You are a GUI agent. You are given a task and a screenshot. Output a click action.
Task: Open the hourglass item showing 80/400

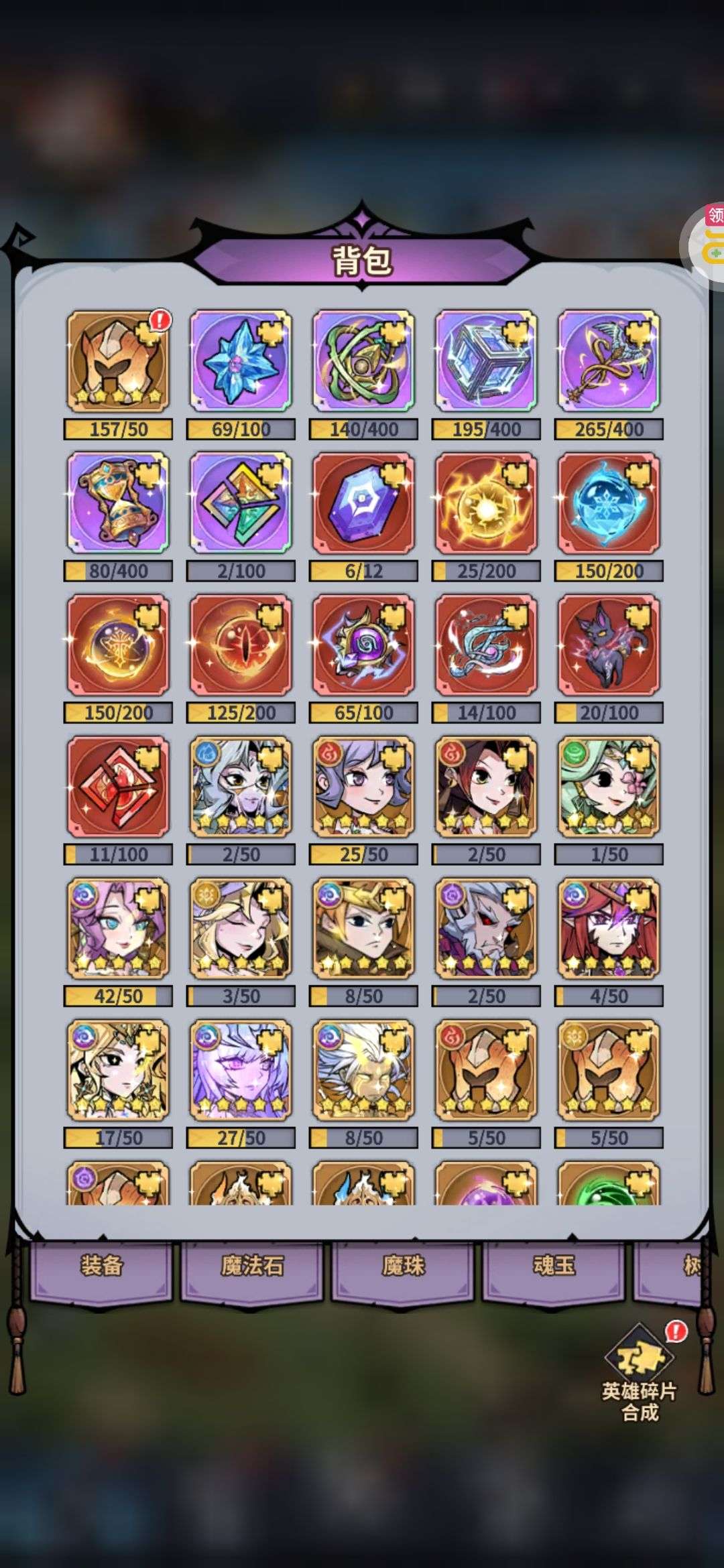point(118,503)
